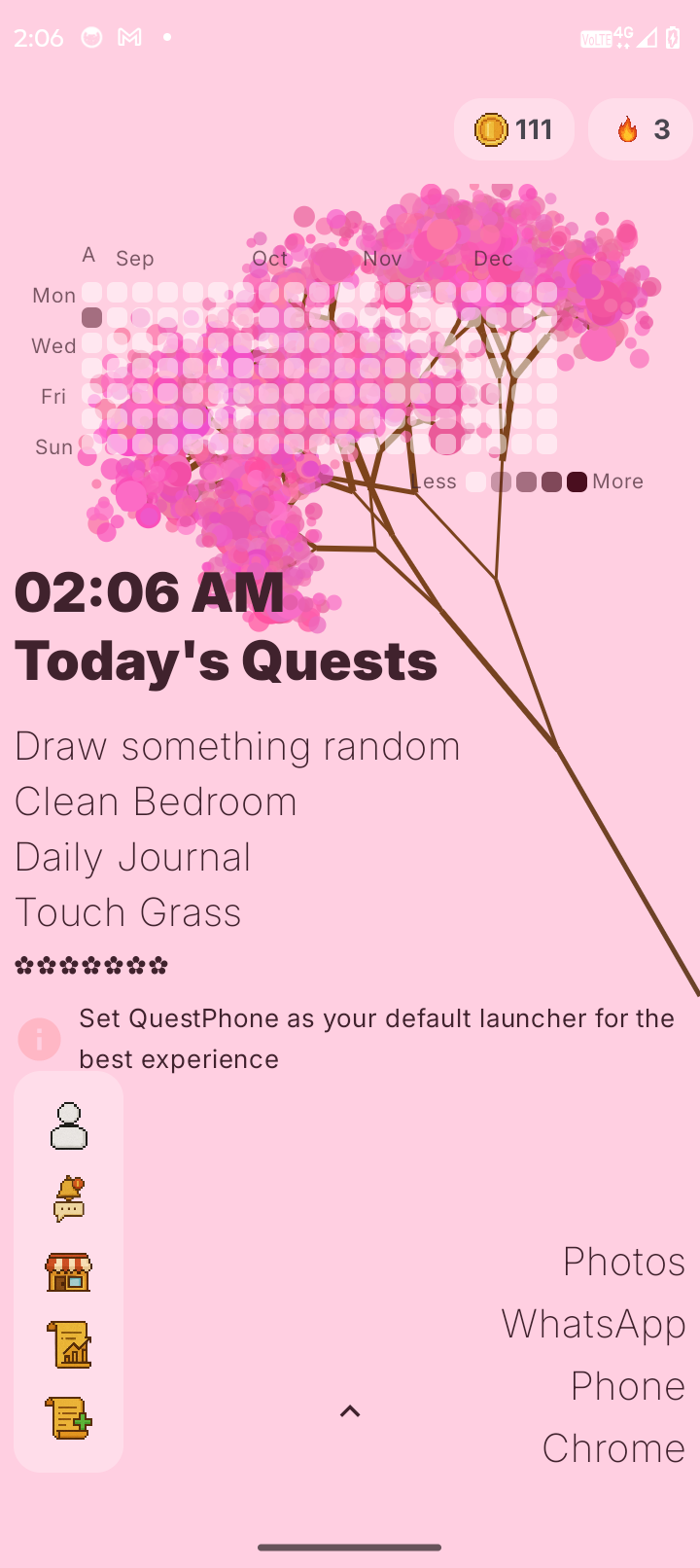Open the in-app shop

click(68, 1271)
